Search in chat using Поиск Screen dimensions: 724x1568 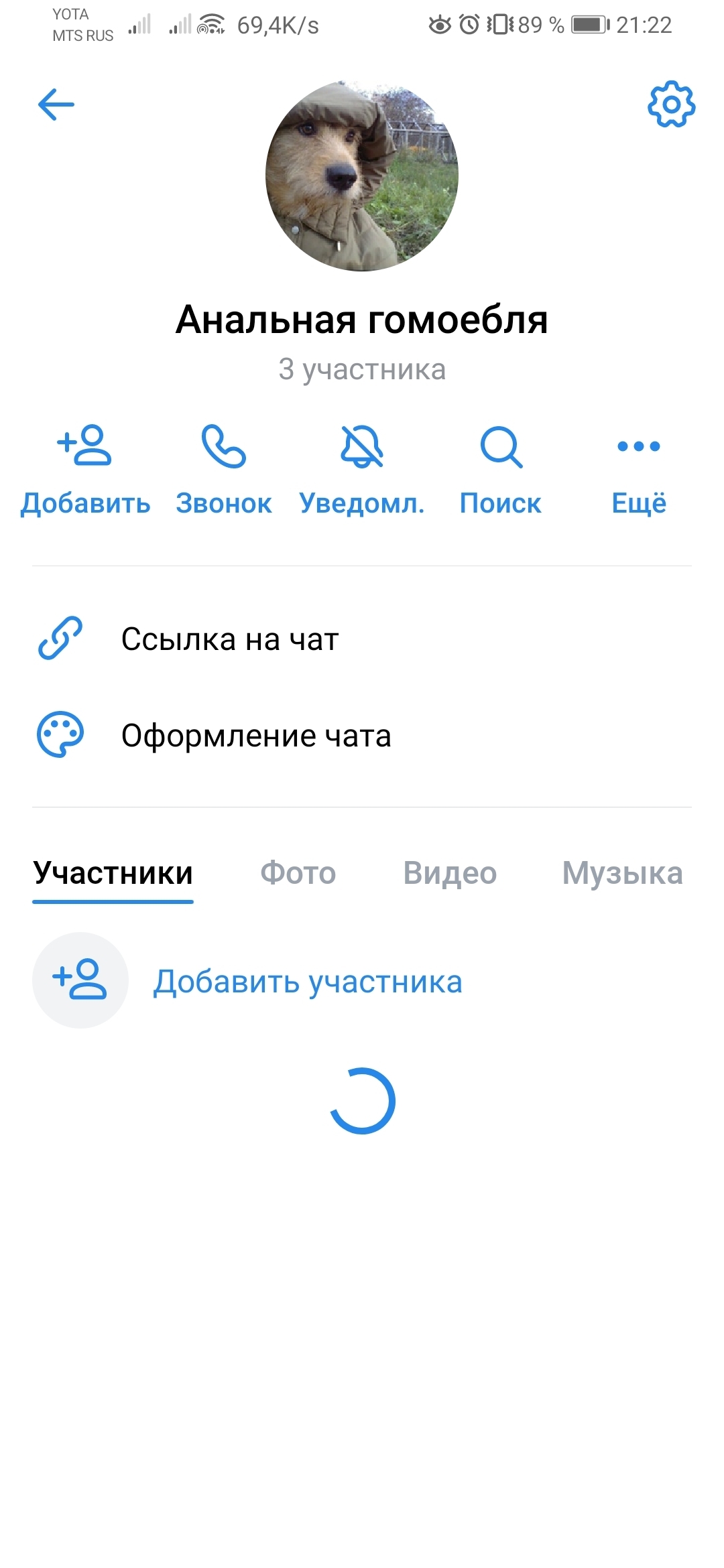[x=501, y=469]
